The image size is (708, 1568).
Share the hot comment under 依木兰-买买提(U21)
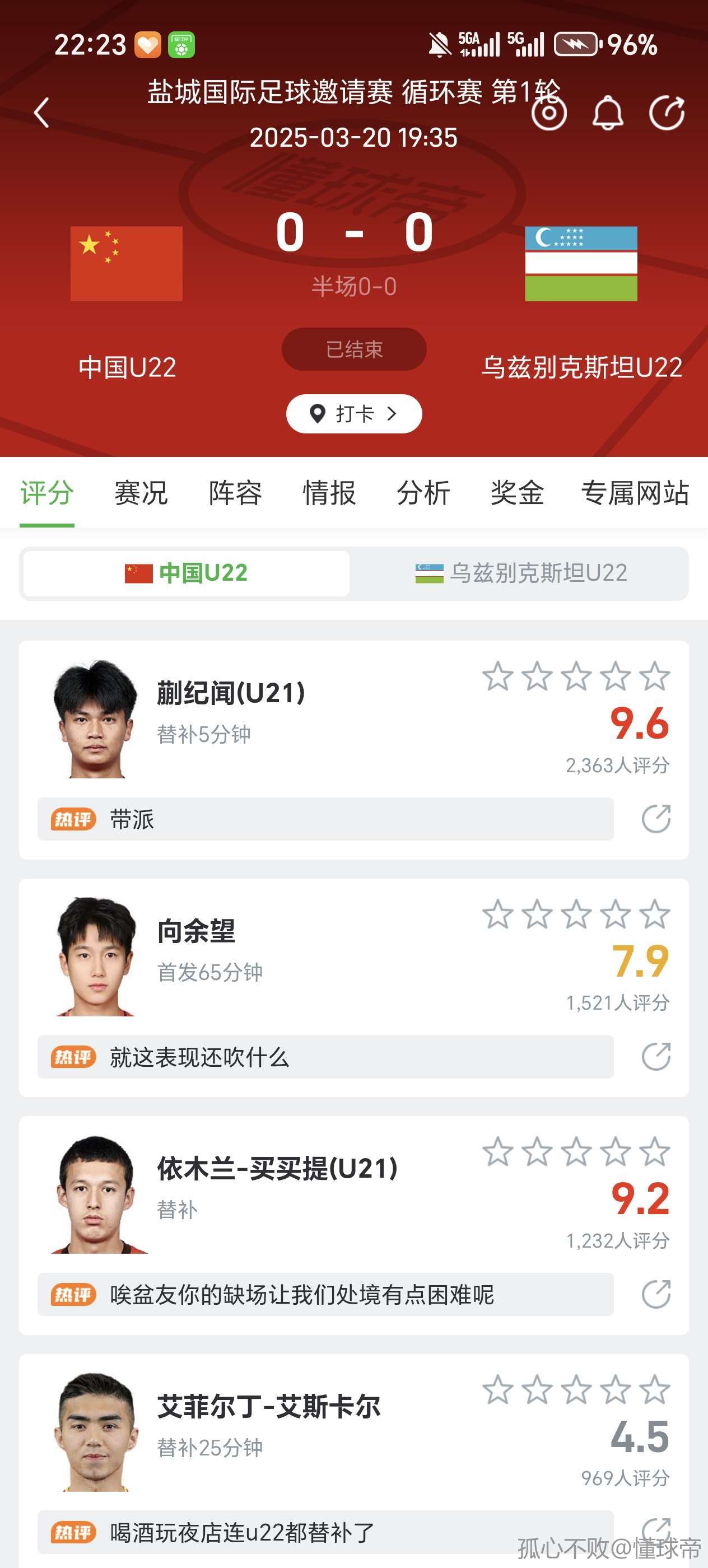[x=656, y=1295]
